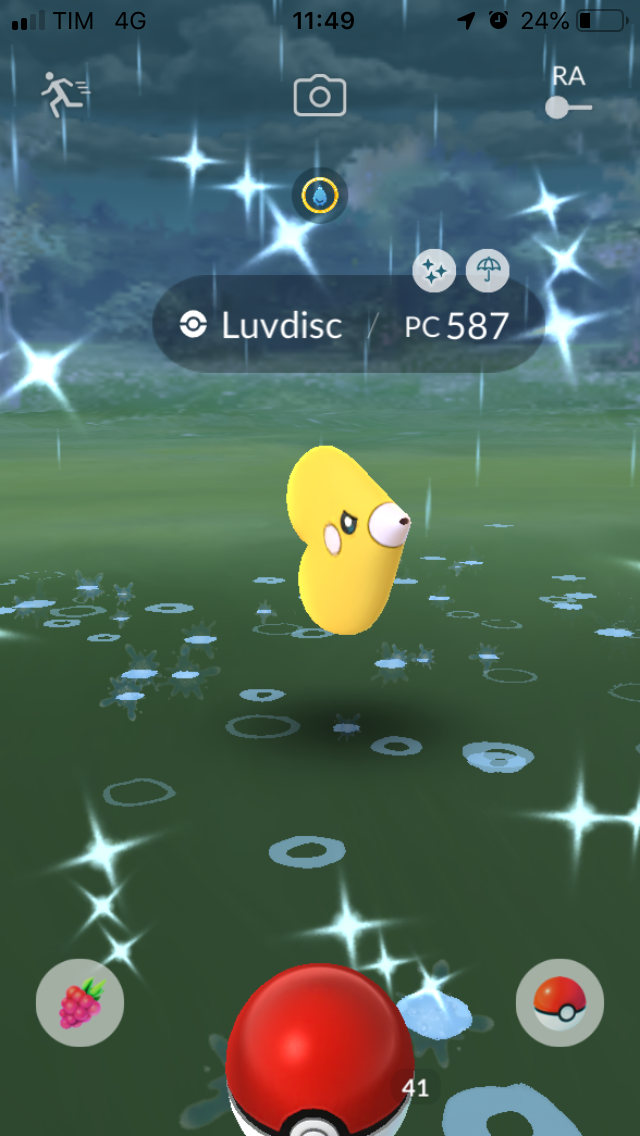Tap the rainy weather boost umbrella icon
This screenshot has width=640, height=1136.
488,270
